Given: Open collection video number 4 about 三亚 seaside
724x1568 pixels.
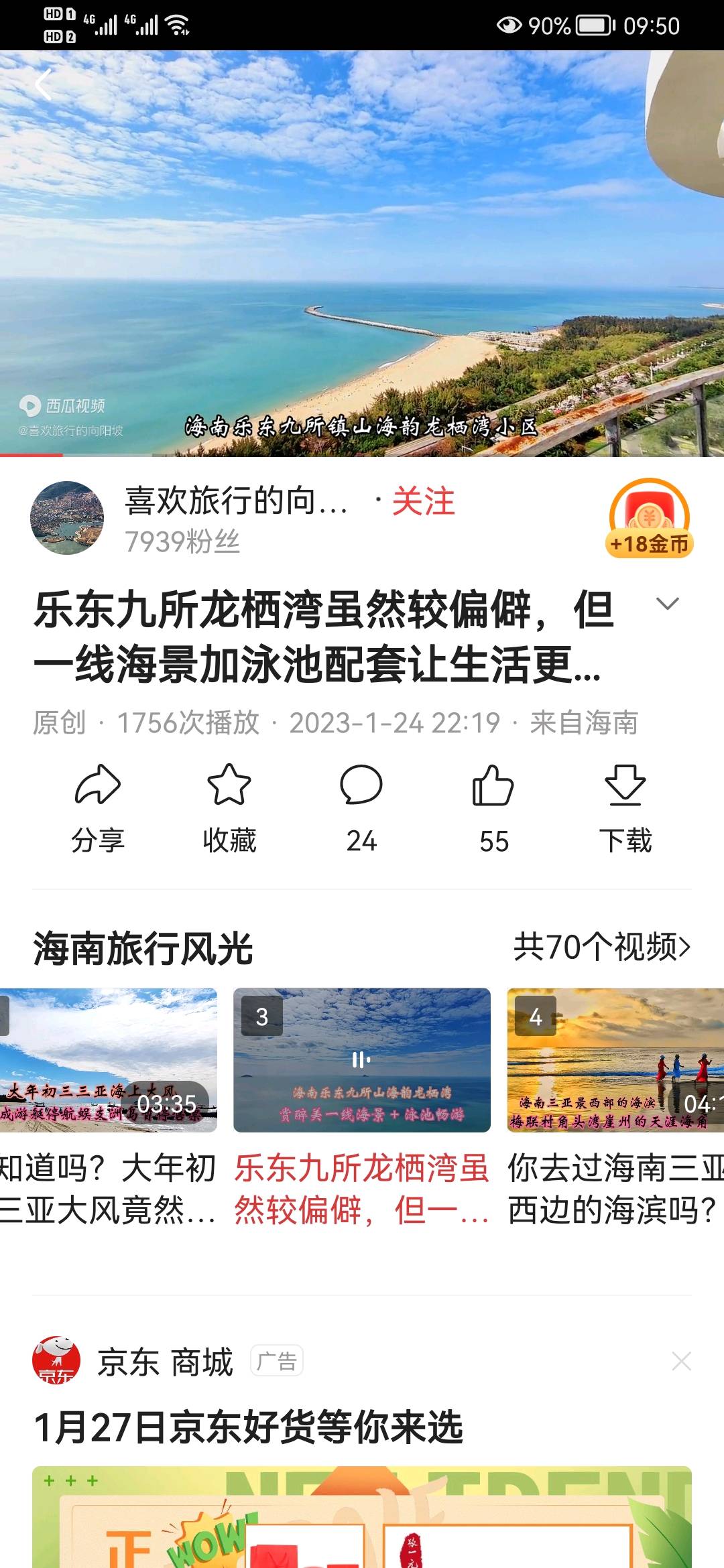Looking at the screenshot, I should pyautogui.click(x=615, y=1060).
